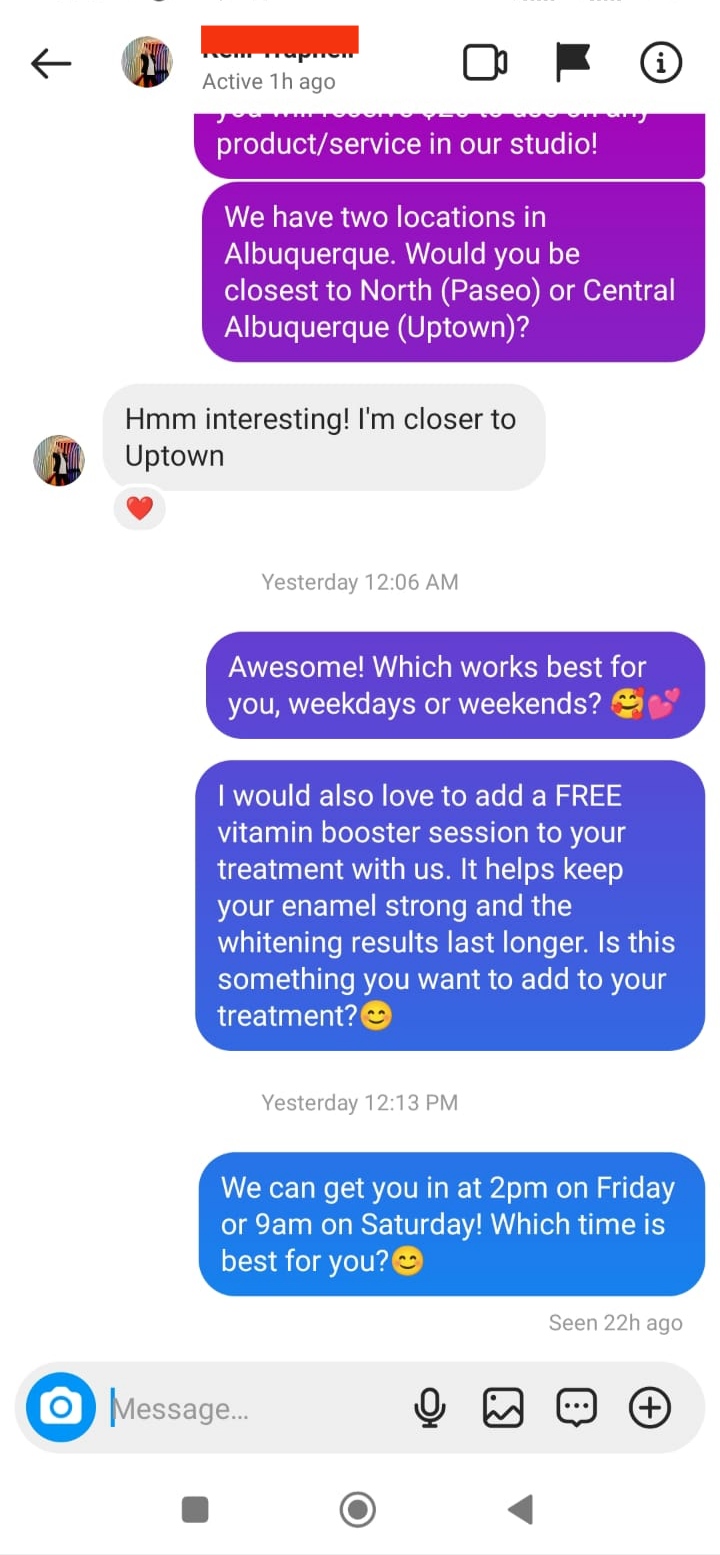The height and width of the screenshot is (1555, 720).
Task: Record a voice message
Action: [429, 1408]
